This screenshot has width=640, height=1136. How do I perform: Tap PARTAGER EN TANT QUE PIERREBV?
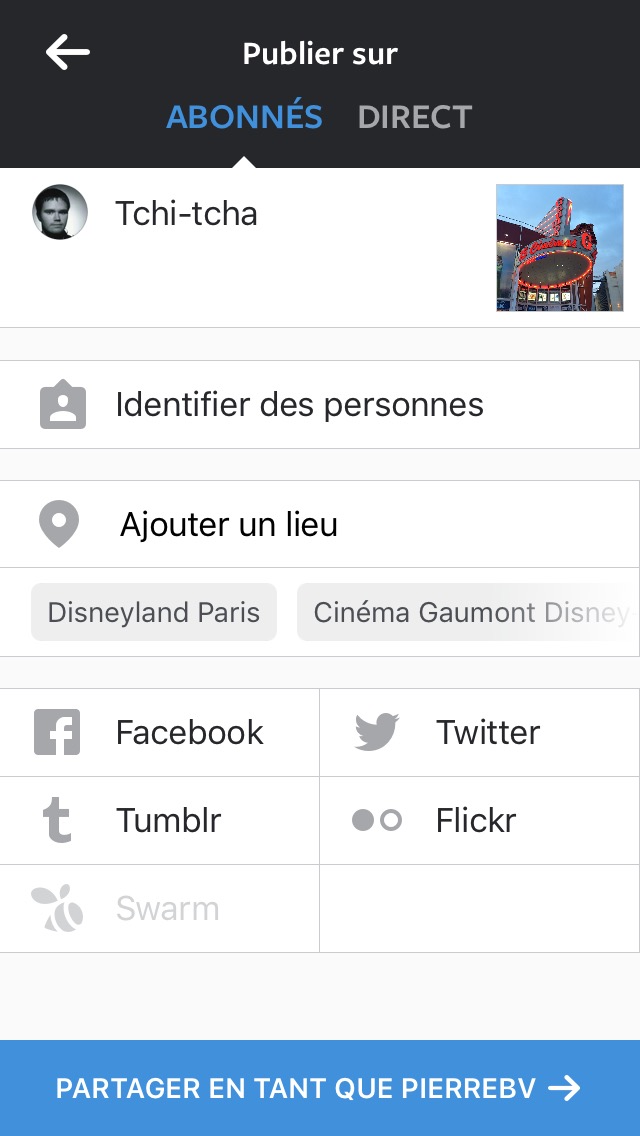(x=320, y=1088)
